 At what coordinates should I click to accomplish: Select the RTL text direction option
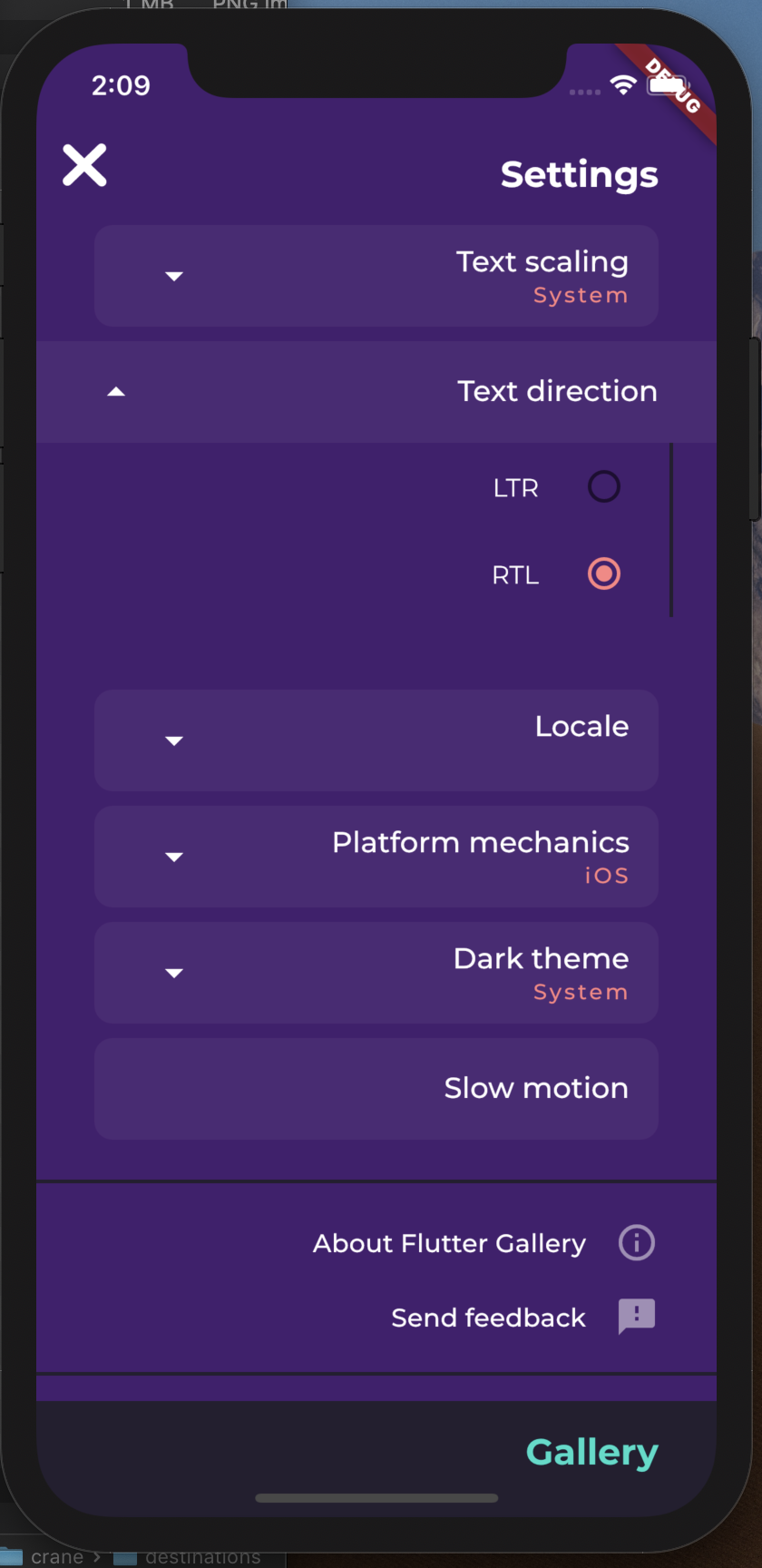click(603, 573)
